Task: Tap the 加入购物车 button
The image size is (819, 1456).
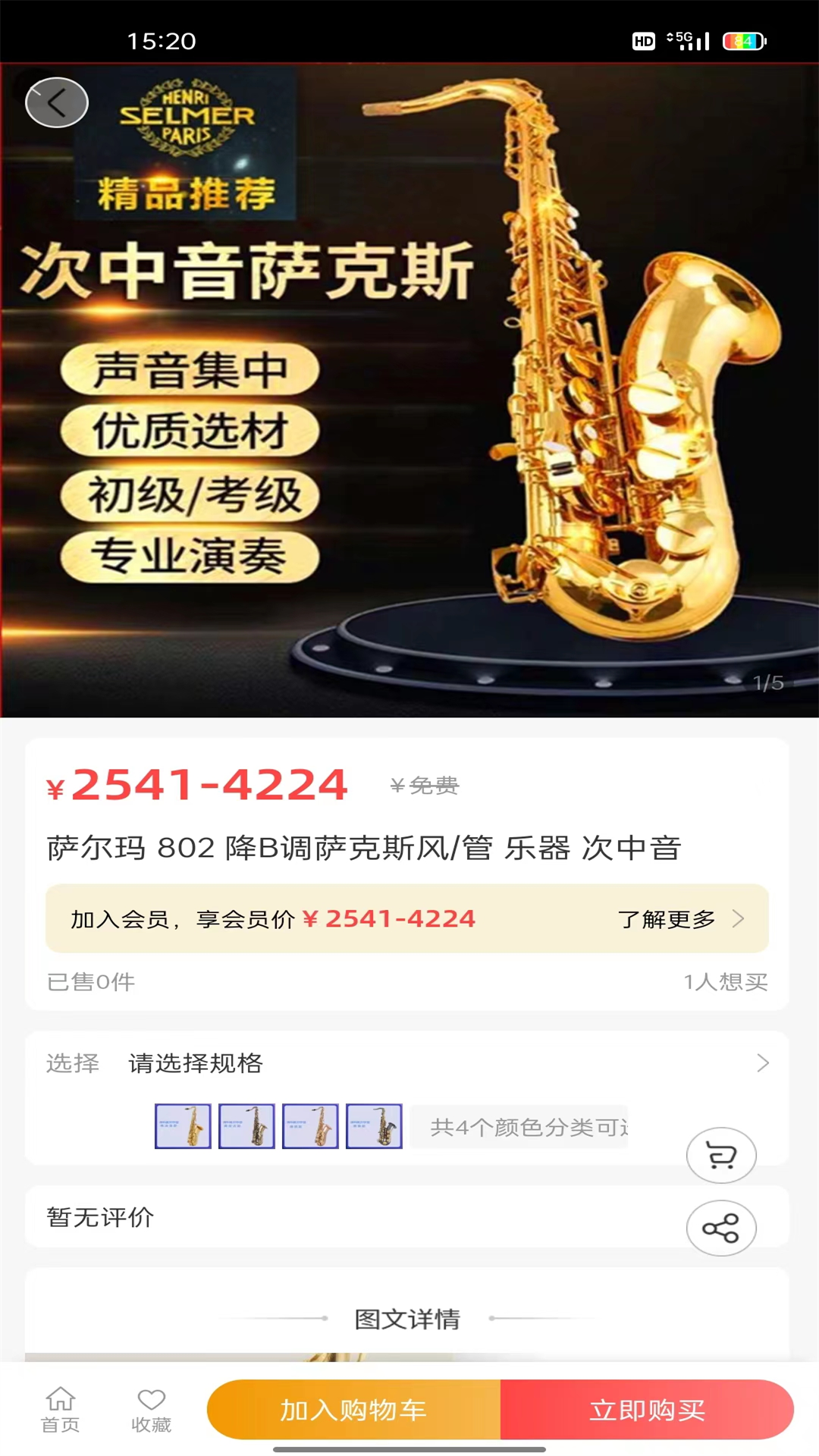Action: 353,1409
